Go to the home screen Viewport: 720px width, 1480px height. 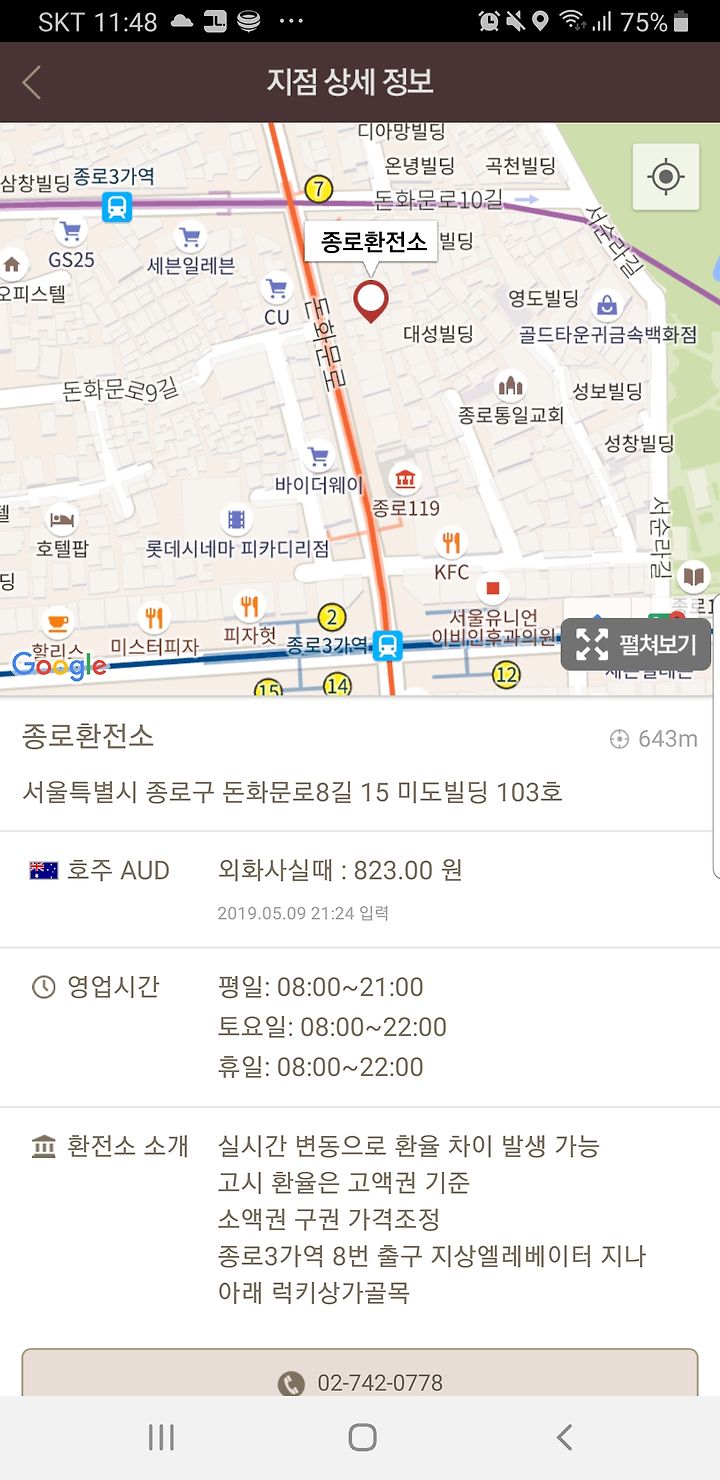(362, 1438)
